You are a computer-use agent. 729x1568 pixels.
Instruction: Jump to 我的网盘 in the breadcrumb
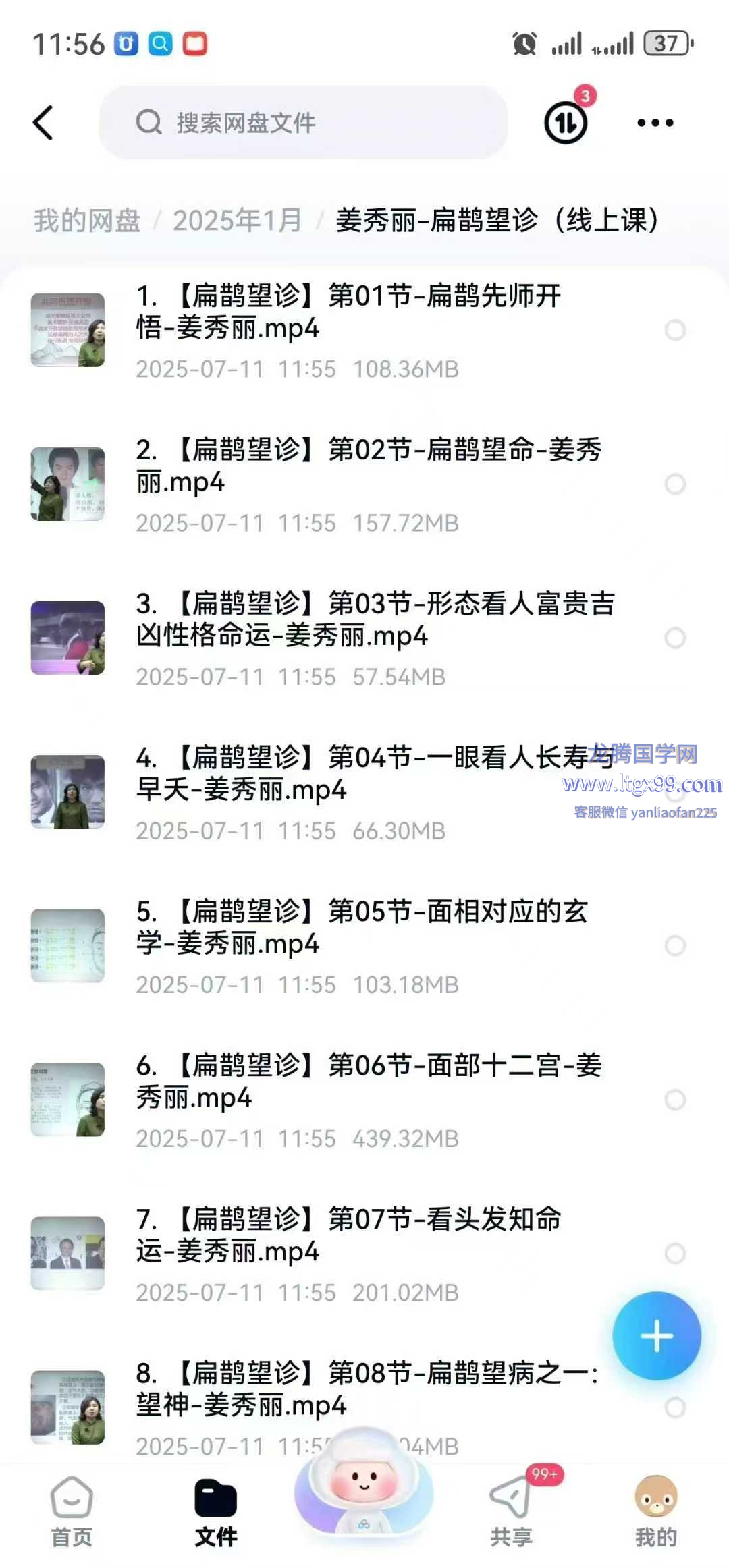click(87, 221)
